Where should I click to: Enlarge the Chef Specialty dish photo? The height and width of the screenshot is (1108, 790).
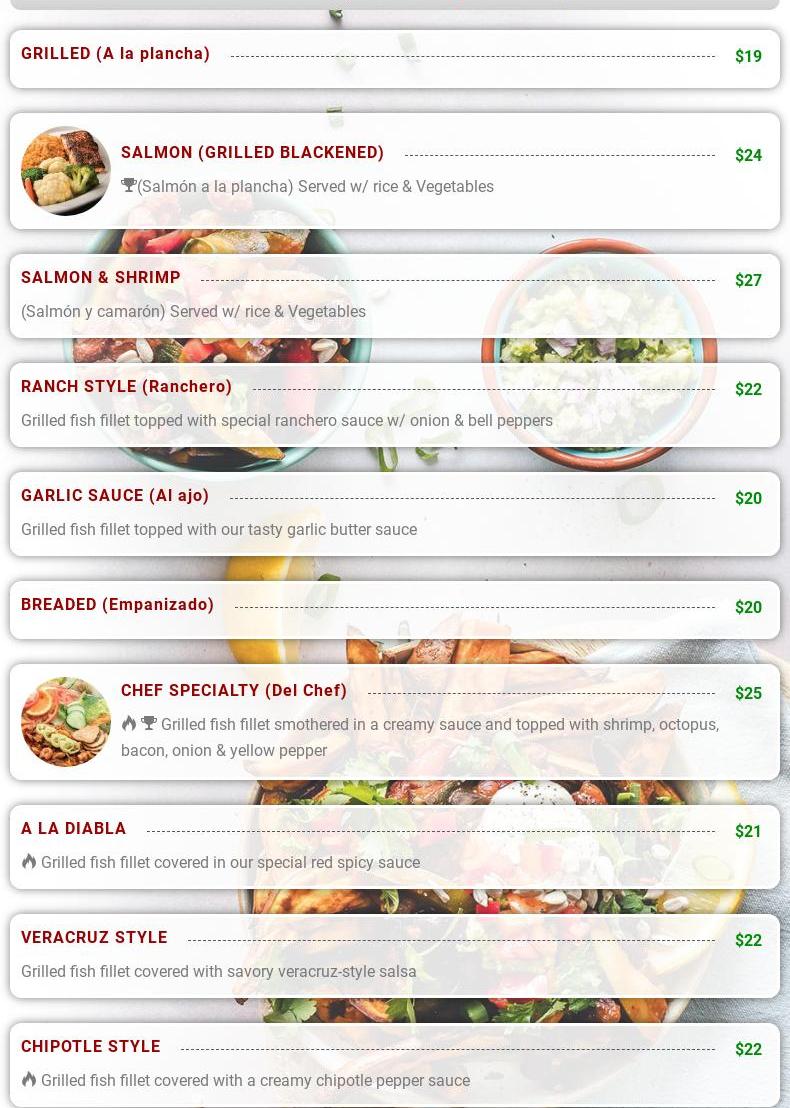(66, 722)
